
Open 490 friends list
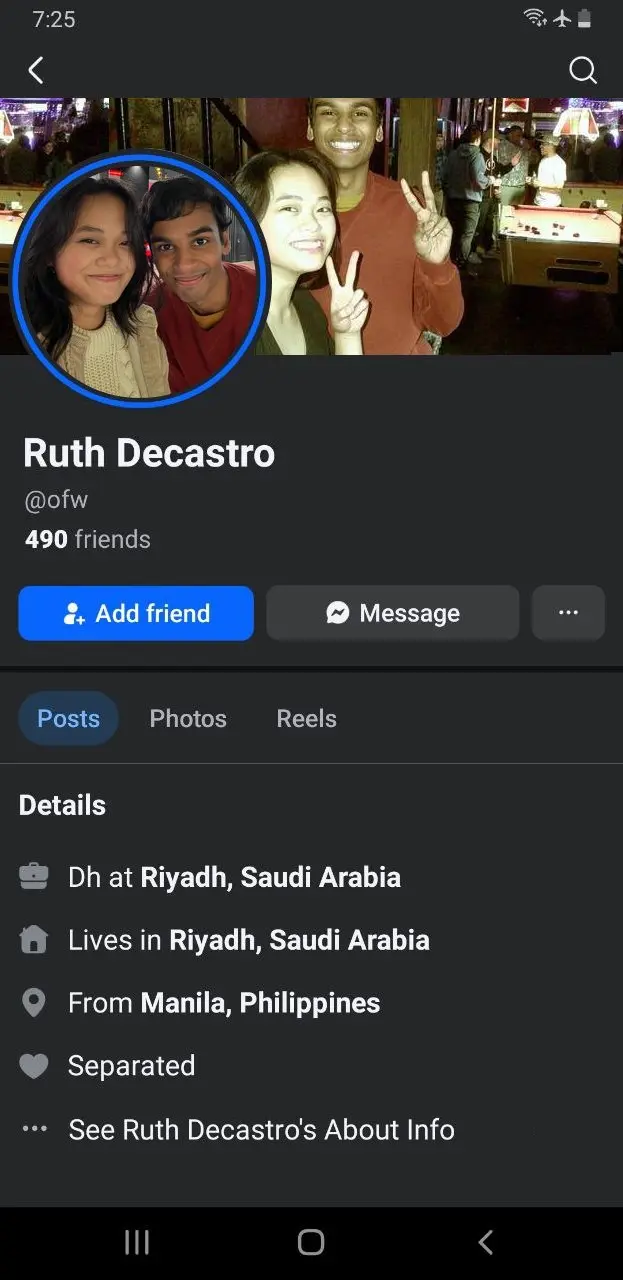point(88,539)
